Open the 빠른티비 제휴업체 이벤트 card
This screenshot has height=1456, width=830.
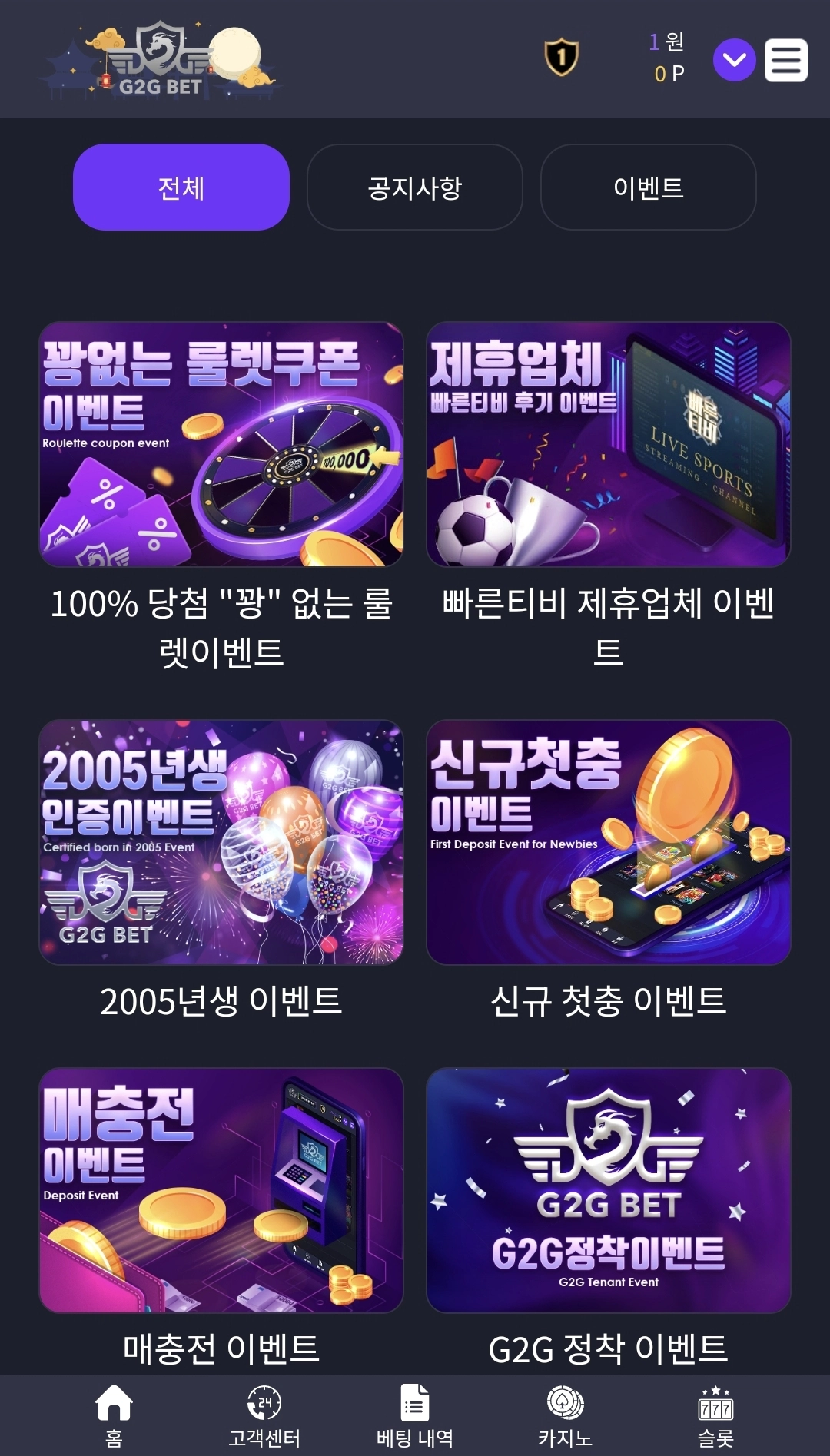pos(609,444)
